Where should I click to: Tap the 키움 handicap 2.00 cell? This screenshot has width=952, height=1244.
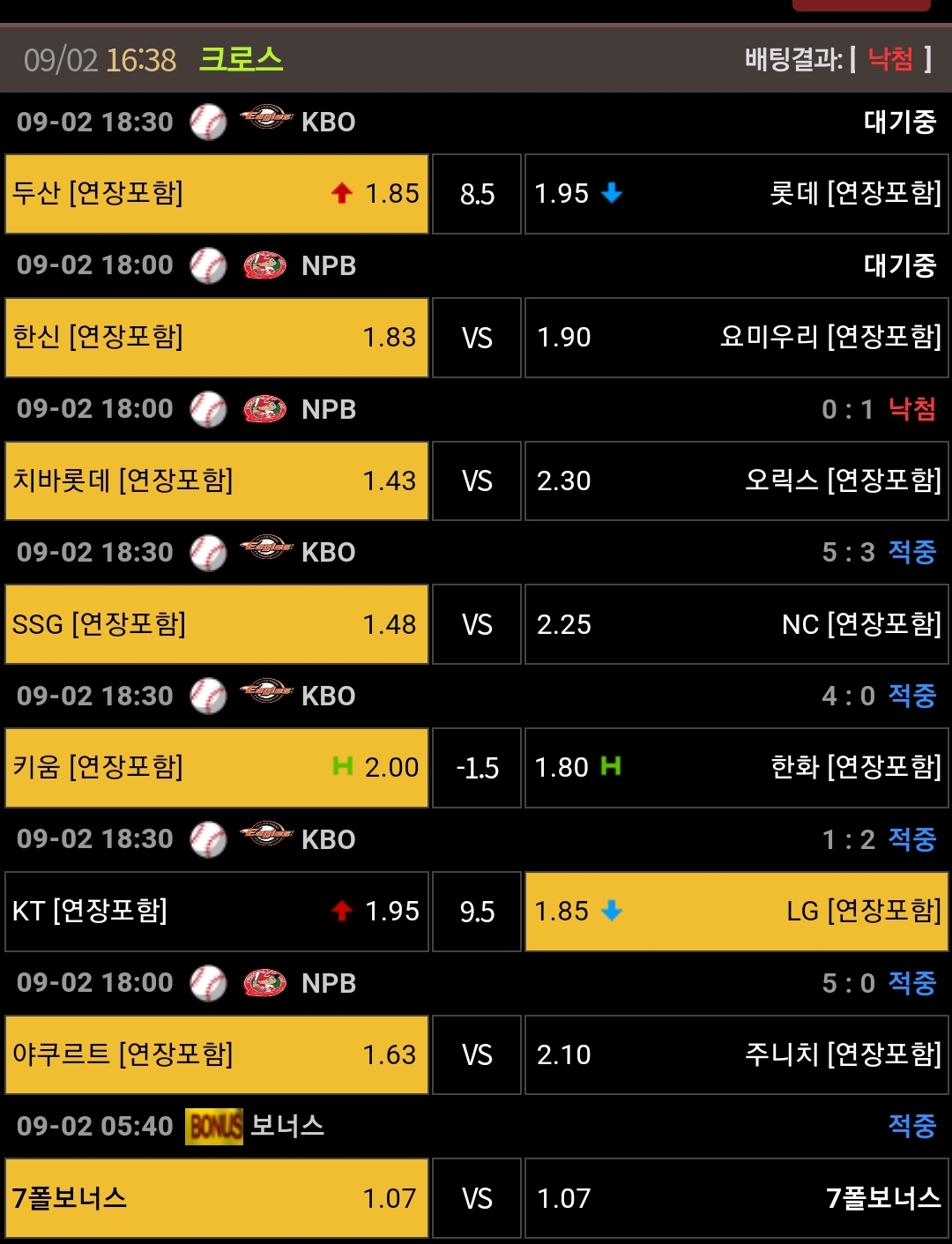(217, 768)
